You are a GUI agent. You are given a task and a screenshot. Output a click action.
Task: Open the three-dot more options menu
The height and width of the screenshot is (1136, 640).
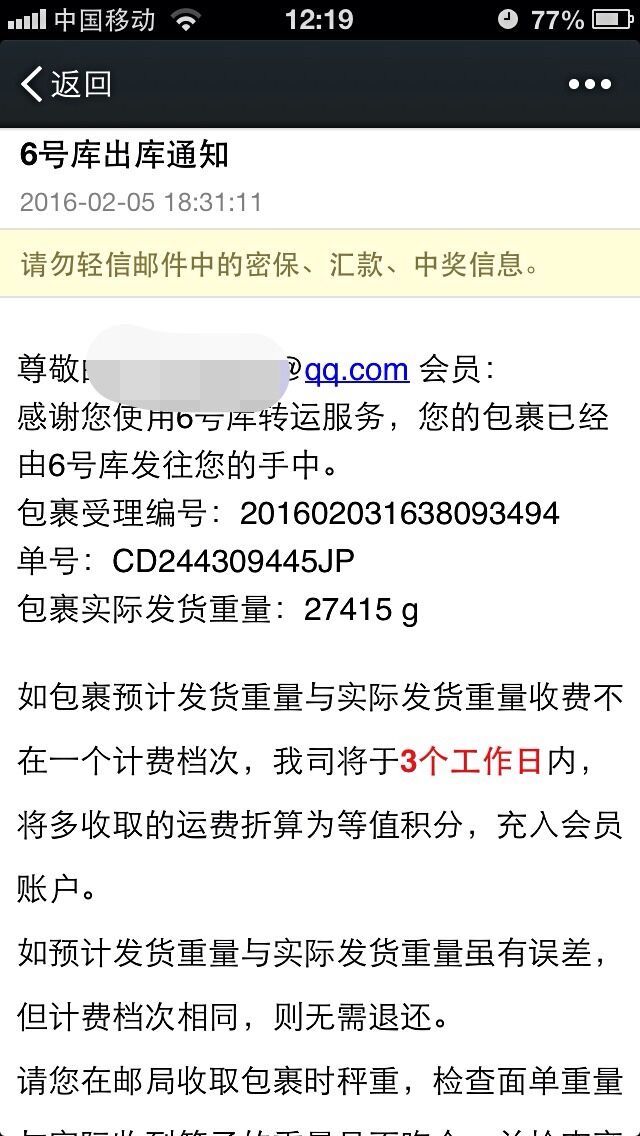click(589, 85)
